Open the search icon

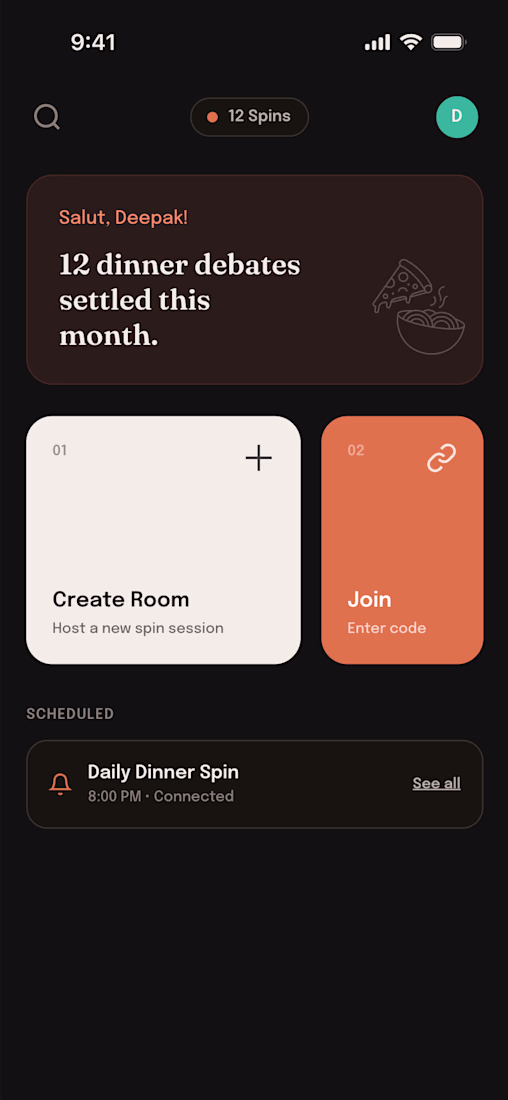pos(47,117)
